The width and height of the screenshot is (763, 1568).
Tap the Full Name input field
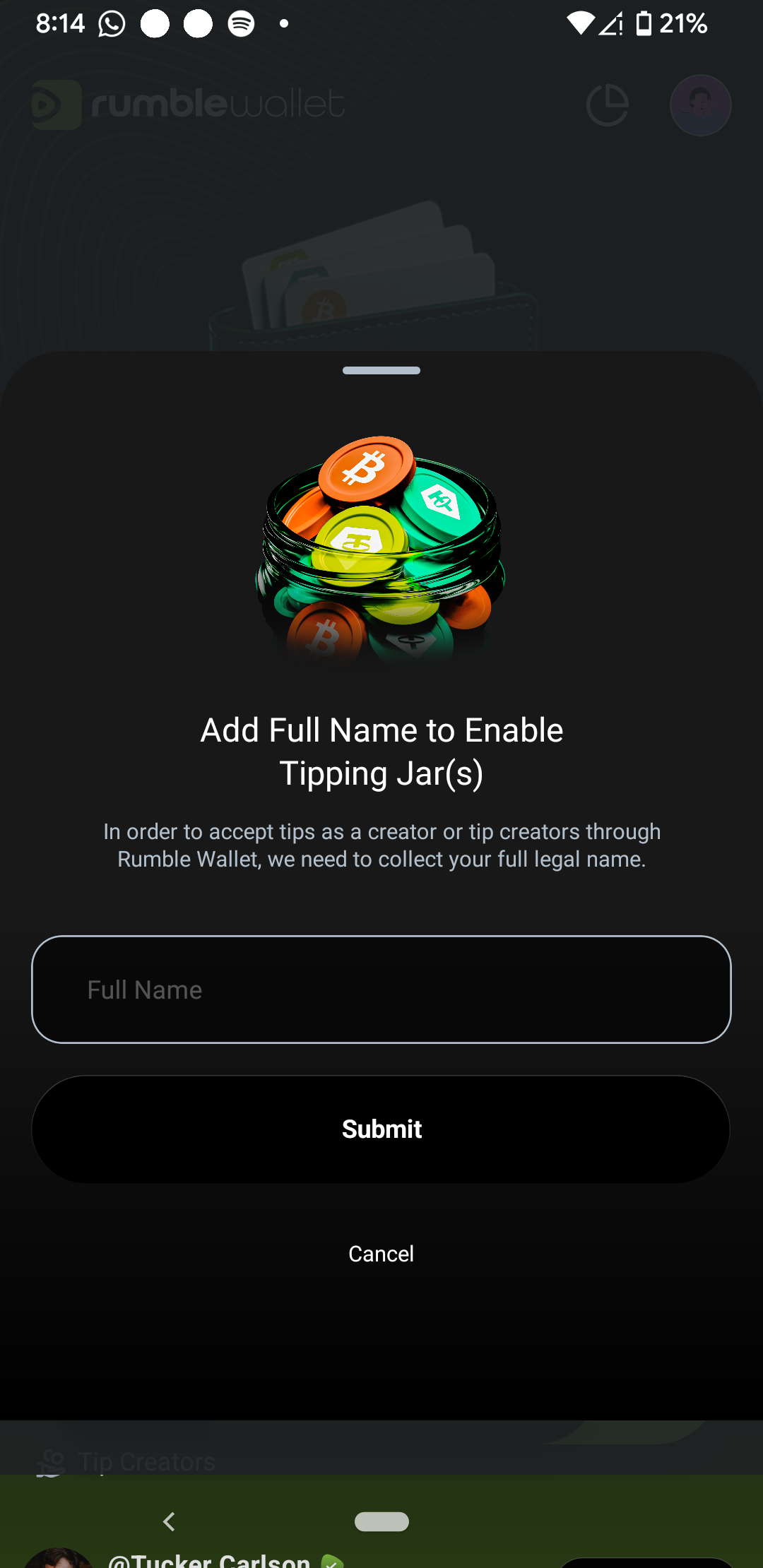tap(381, 989)
